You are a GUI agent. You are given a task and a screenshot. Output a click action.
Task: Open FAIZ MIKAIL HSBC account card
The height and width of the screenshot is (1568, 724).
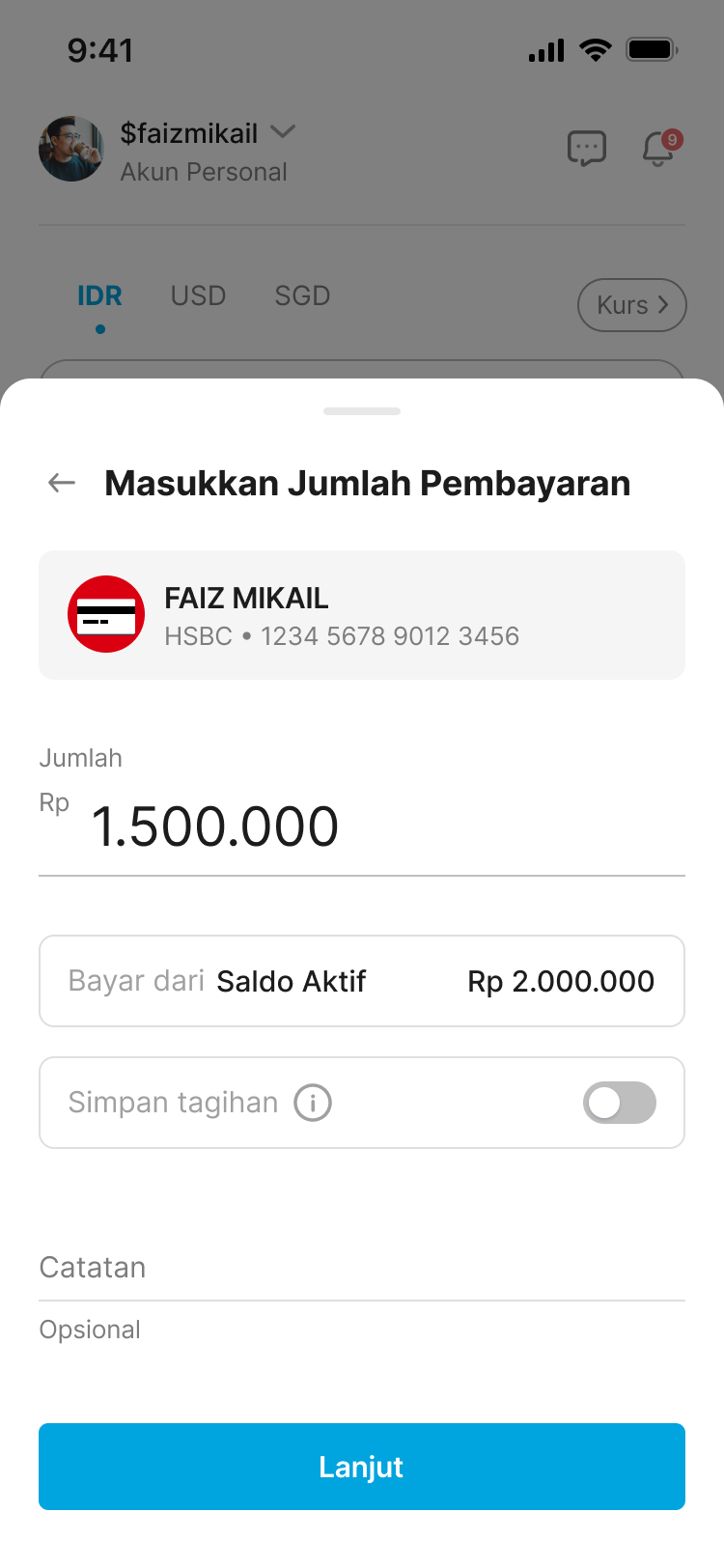[361, 615]
